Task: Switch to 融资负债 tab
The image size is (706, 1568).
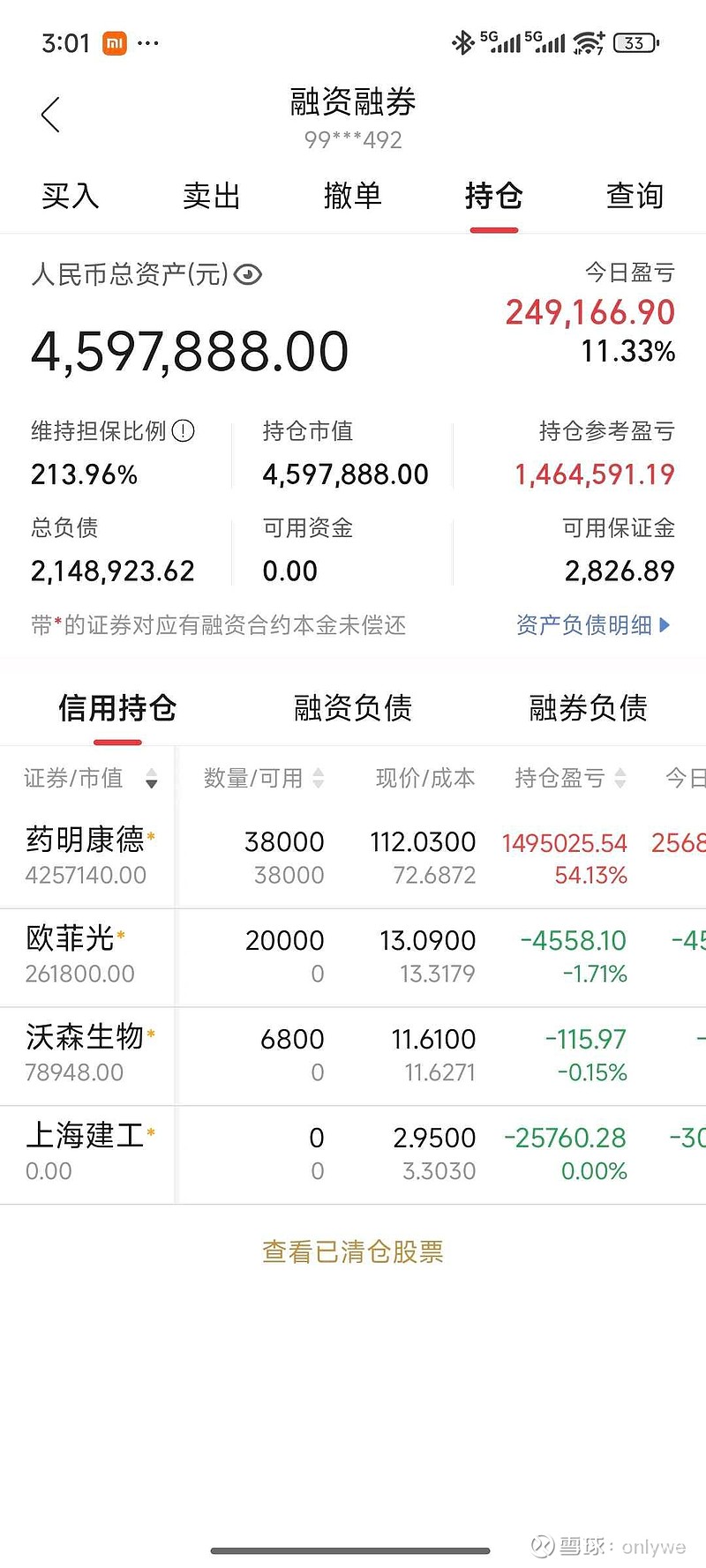Action: [353, 708]
